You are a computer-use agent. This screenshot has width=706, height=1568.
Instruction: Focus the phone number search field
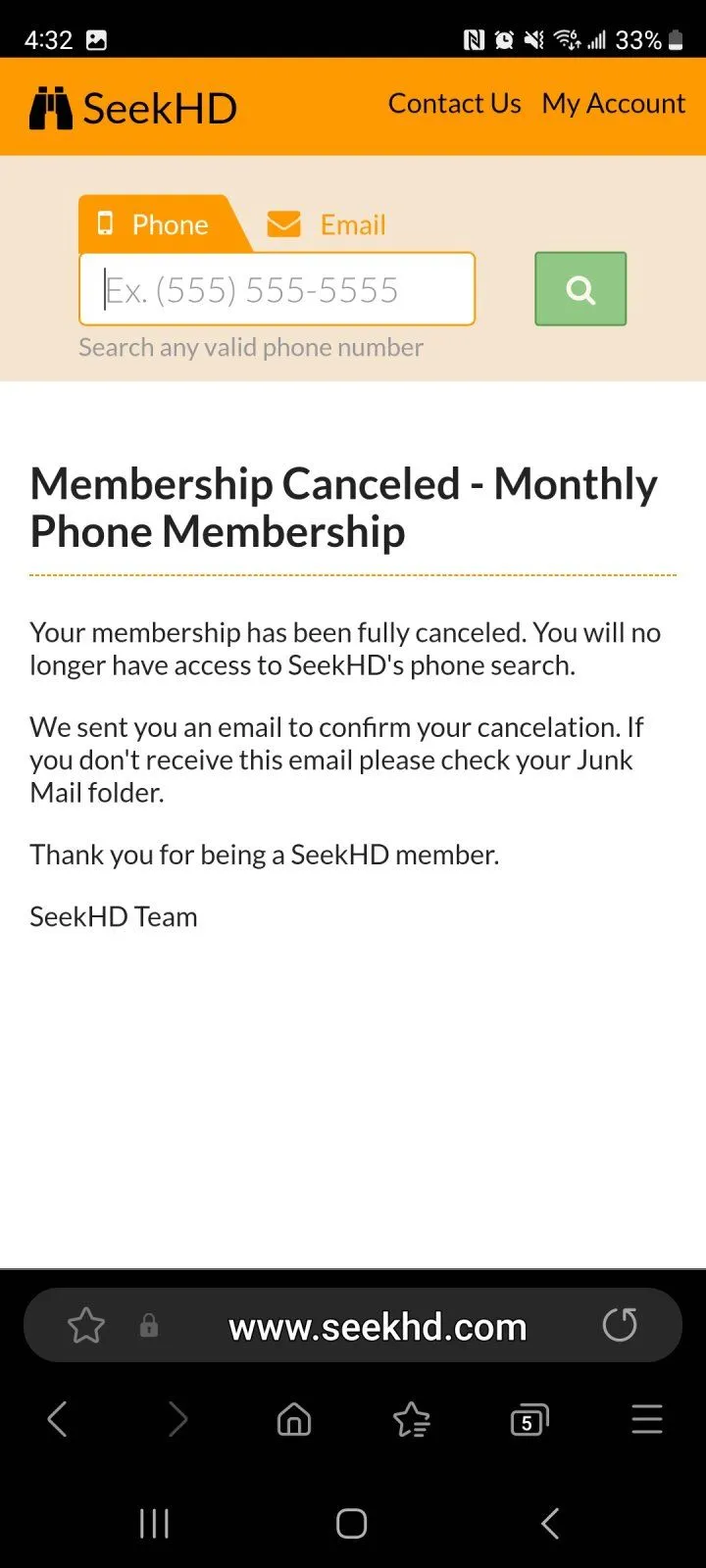(277, 289)
